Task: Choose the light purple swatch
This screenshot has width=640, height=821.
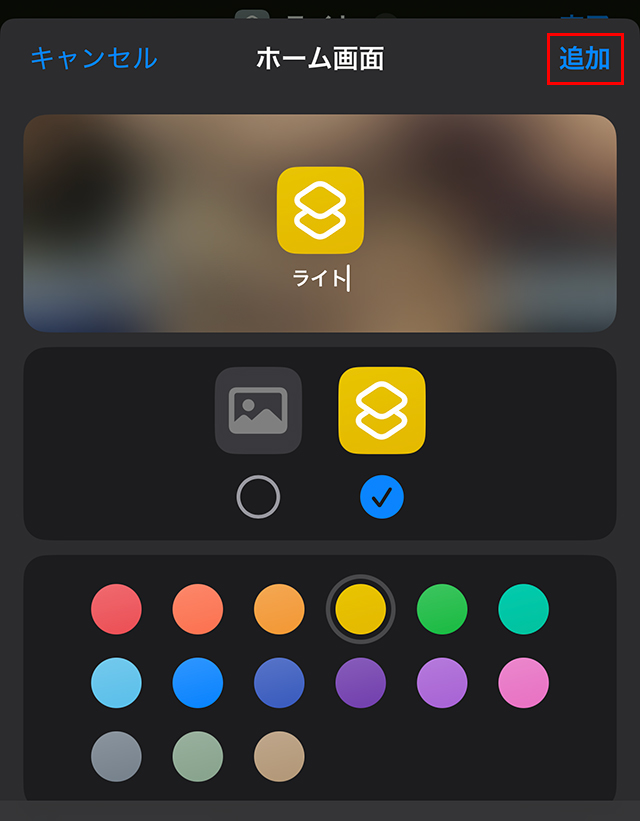Action: tap(442, 683)
